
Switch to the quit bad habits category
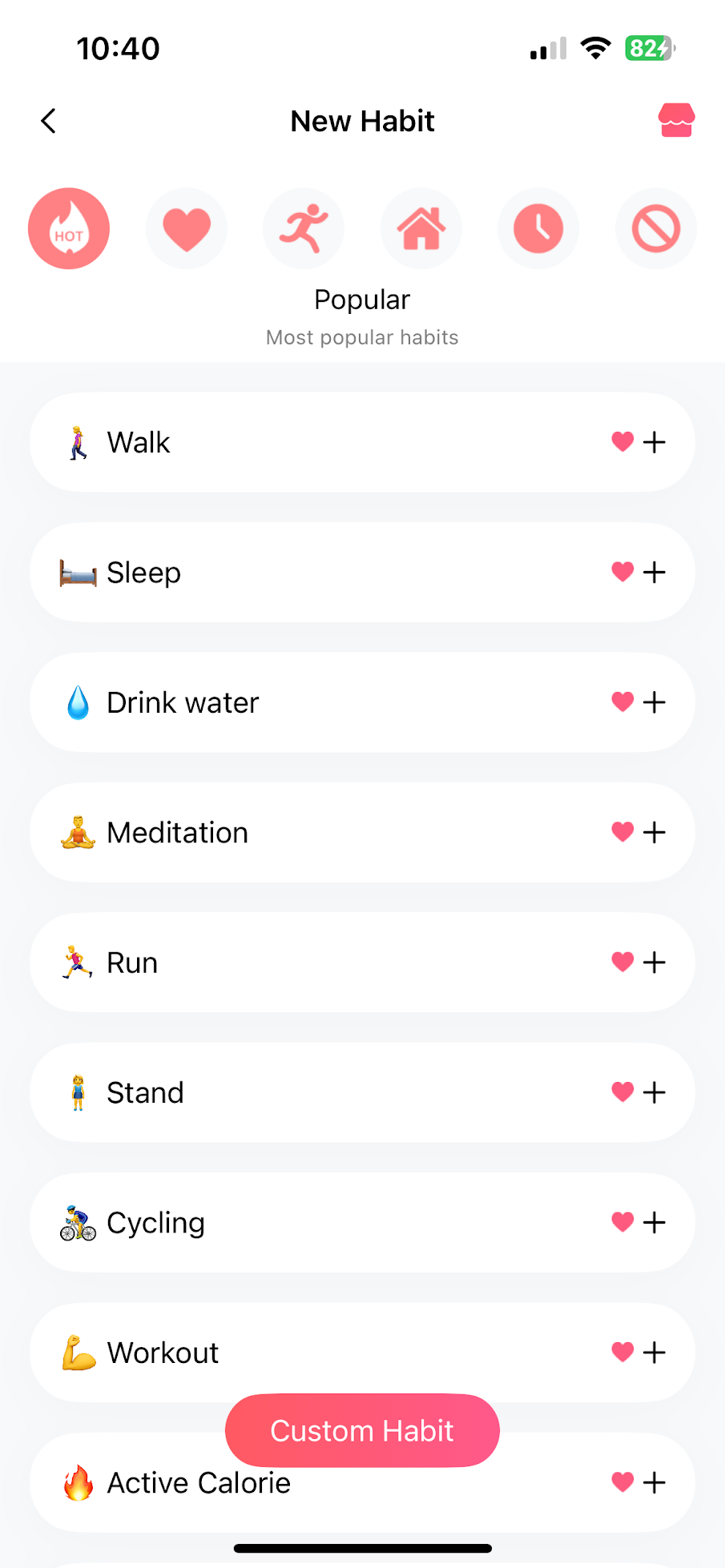coord(656,229)
